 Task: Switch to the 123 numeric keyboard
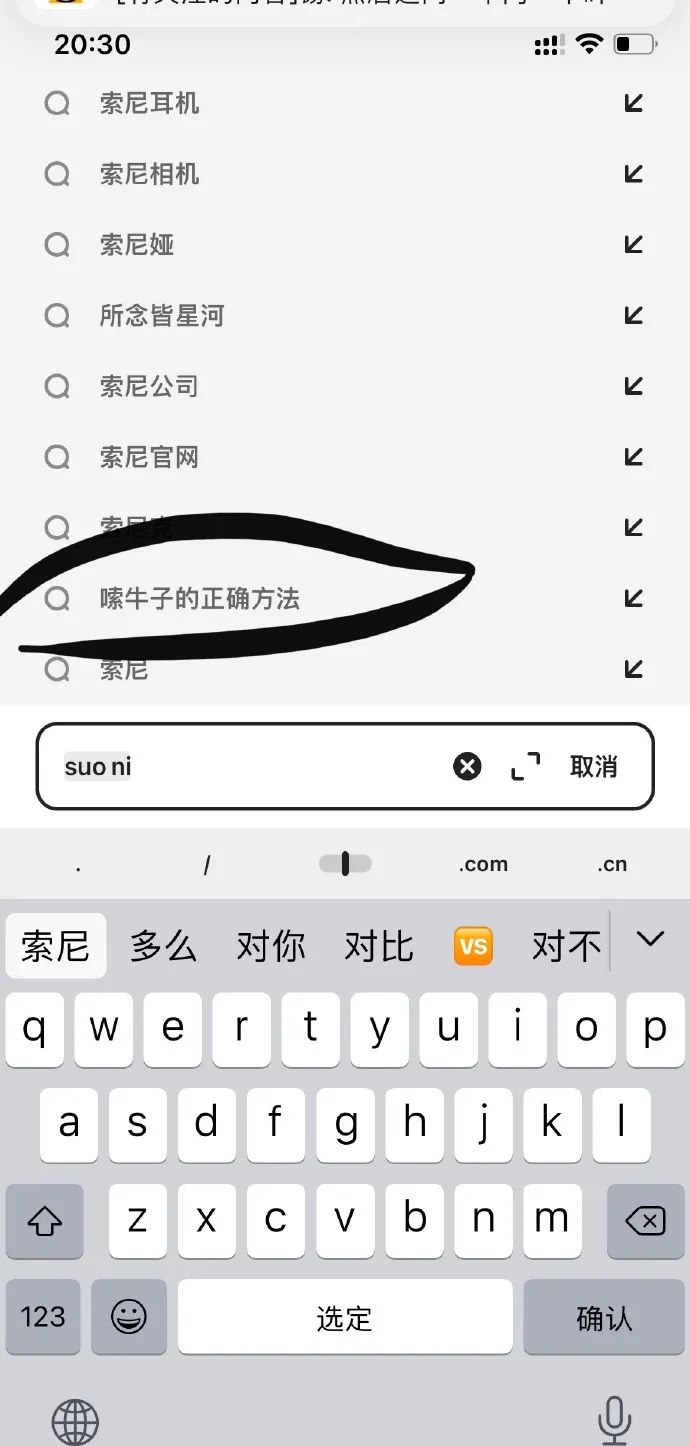(43, 1318)
